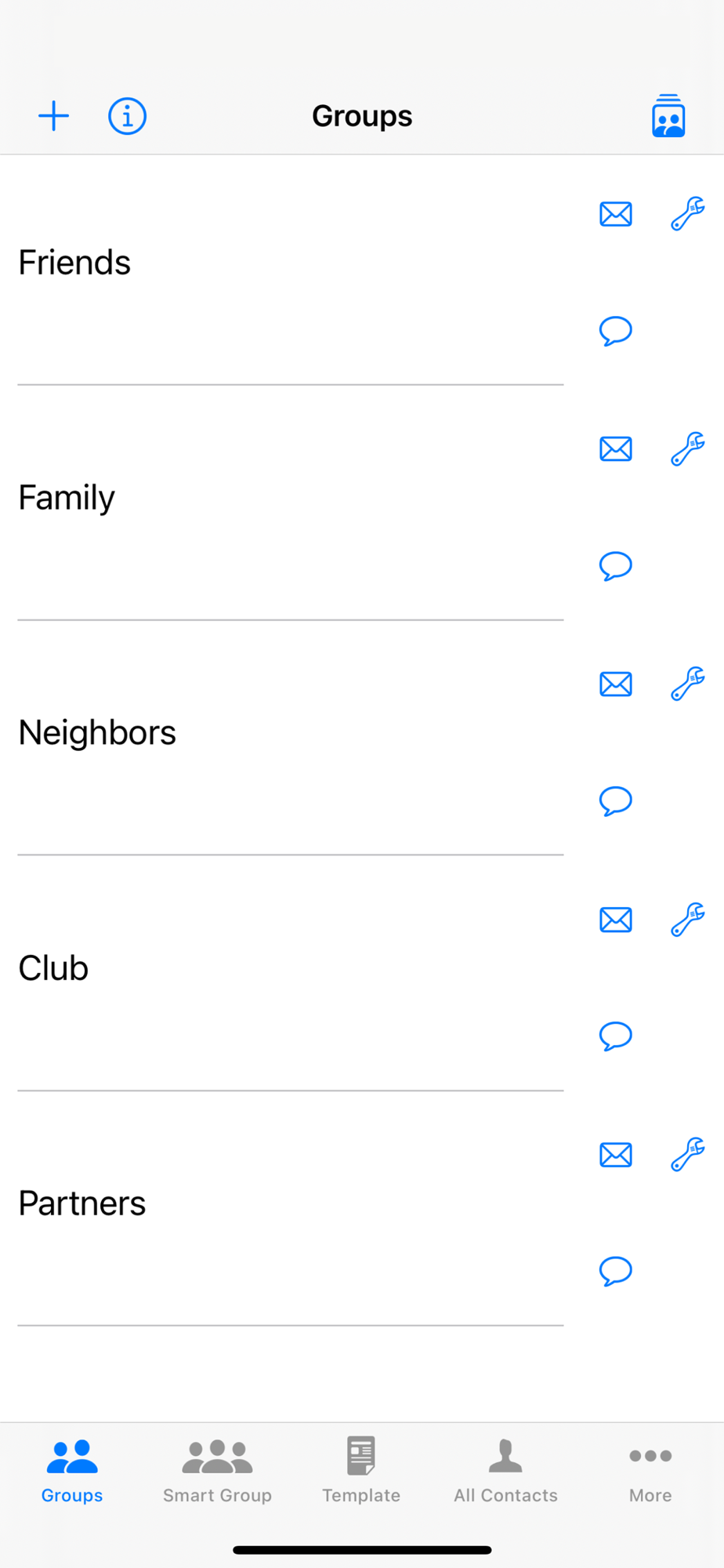Tap the wrench icon for Club
The width and height of the screenshot is (724, 1568).
click(688, 919)
